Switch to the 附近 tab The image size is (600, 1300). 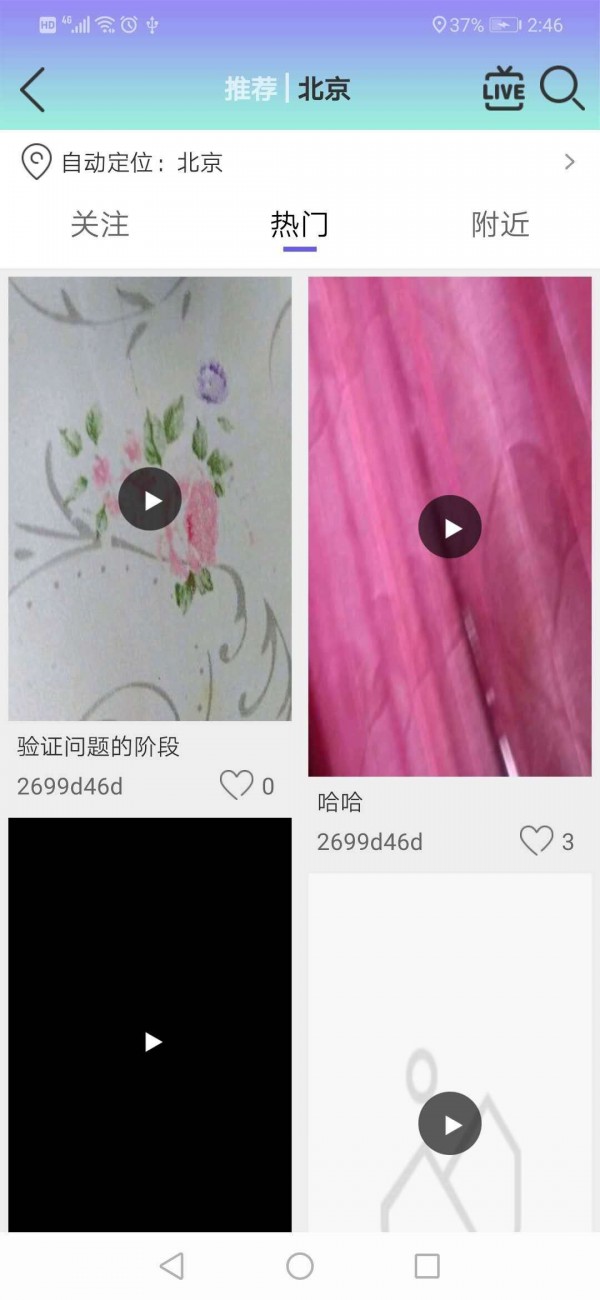pos(500,225)
